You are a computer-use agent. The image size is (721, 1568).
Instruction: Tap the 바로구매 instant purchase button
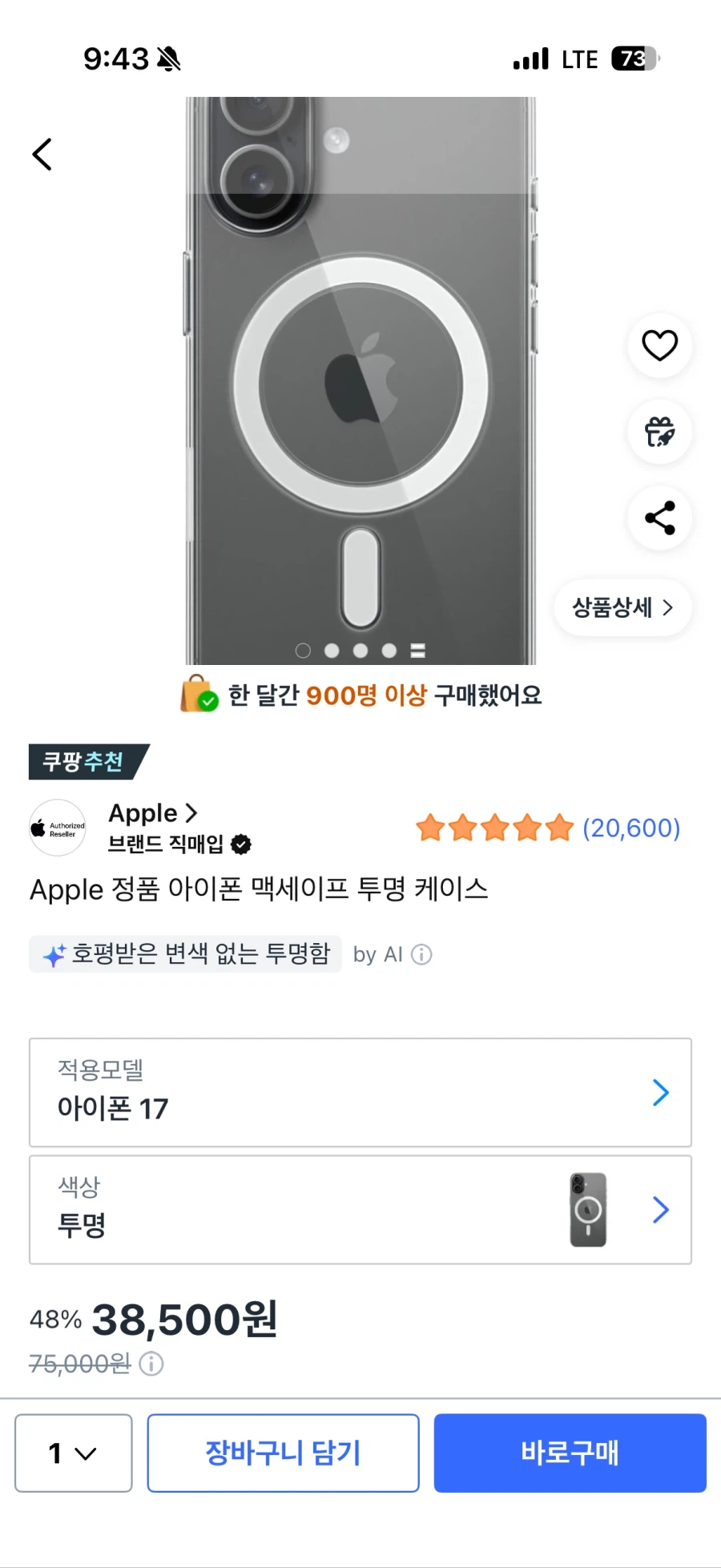[570, 1453]
